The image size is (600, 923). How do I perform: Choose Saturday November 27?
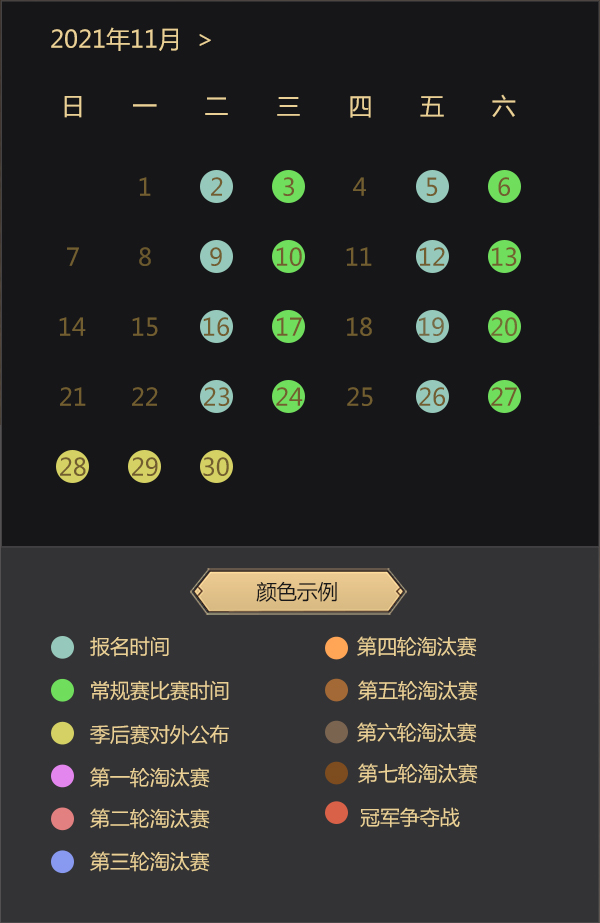coord(504,397)
